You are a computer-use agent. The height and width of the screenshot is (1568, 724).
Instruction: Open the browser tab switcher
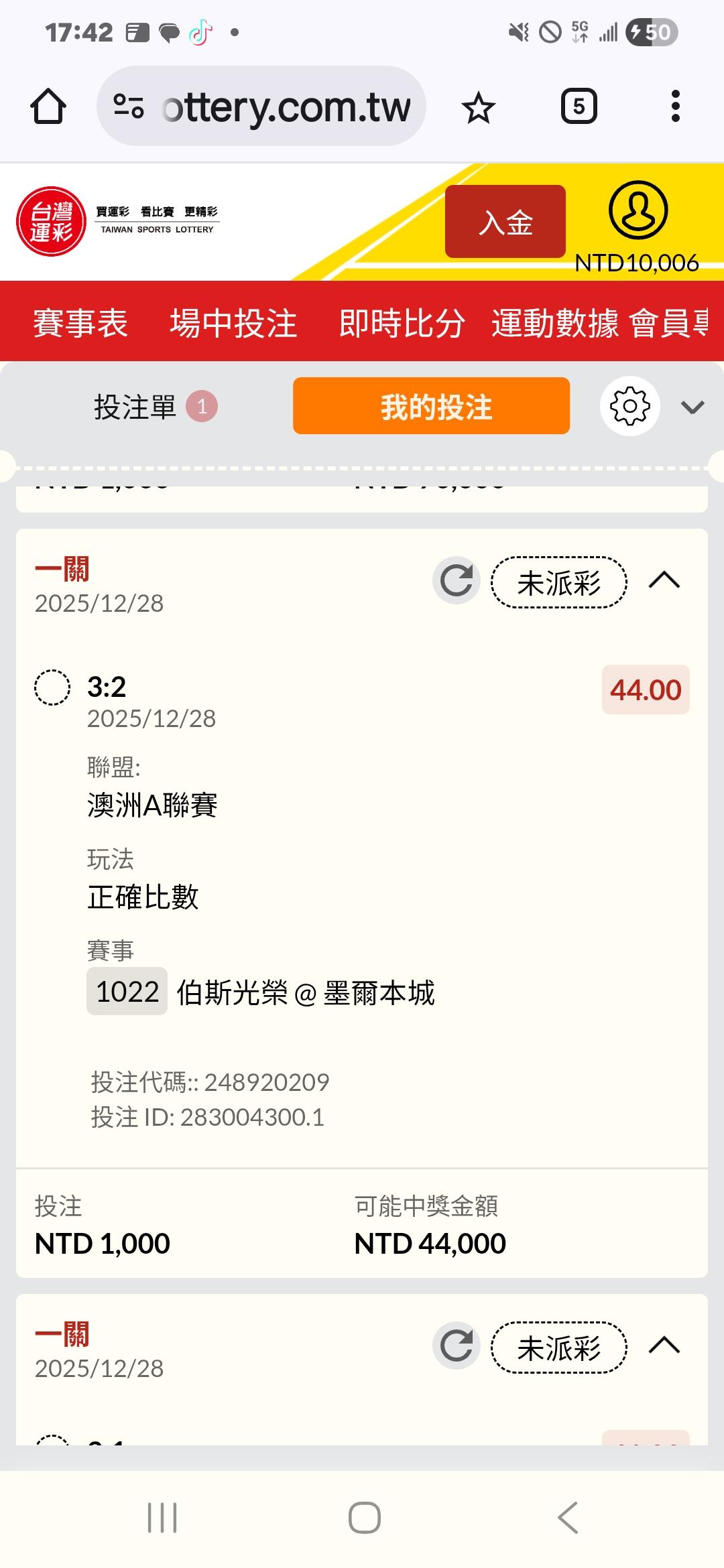[x=579, y=107]
